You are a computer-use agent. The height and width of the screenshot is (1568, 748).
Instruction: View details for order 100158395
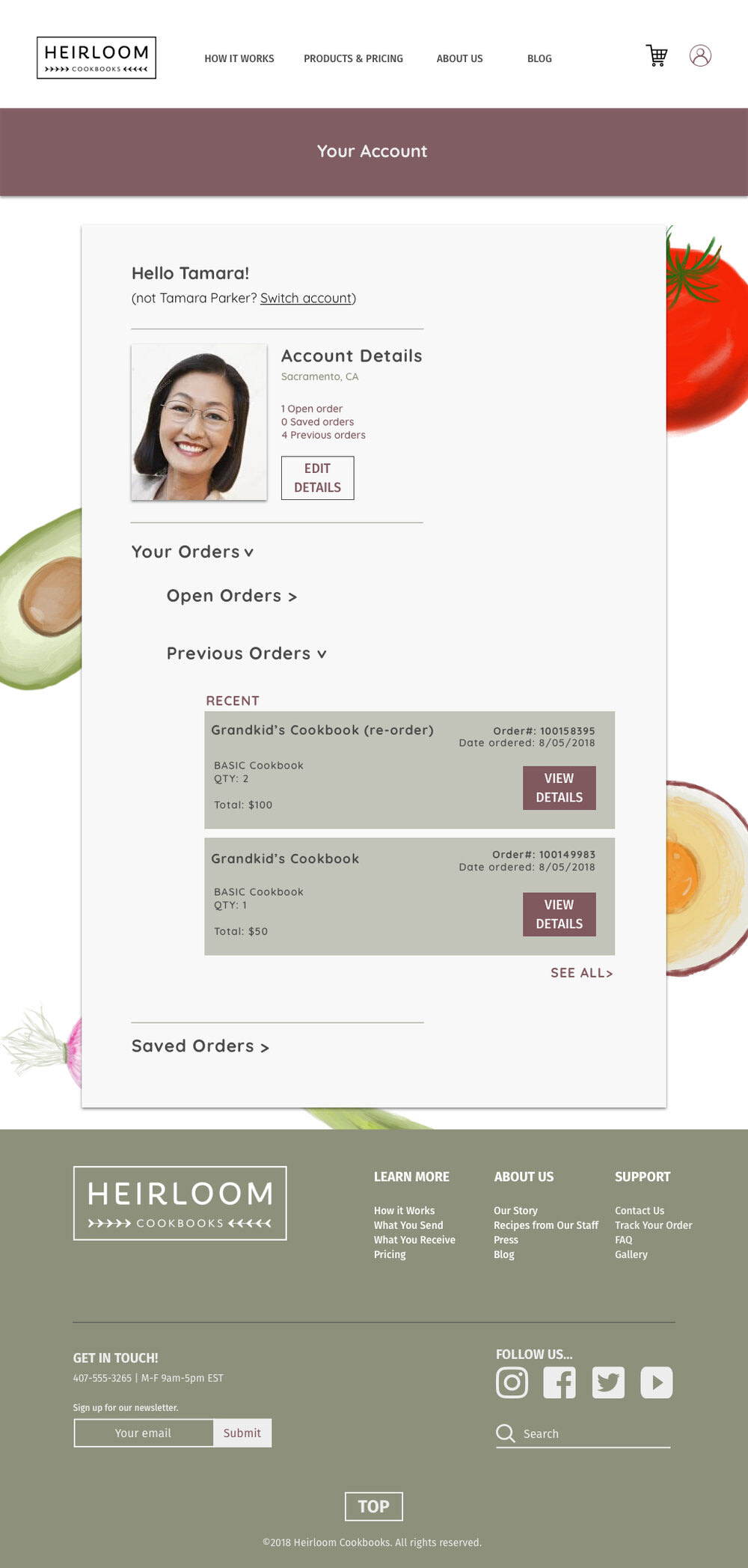559,787
